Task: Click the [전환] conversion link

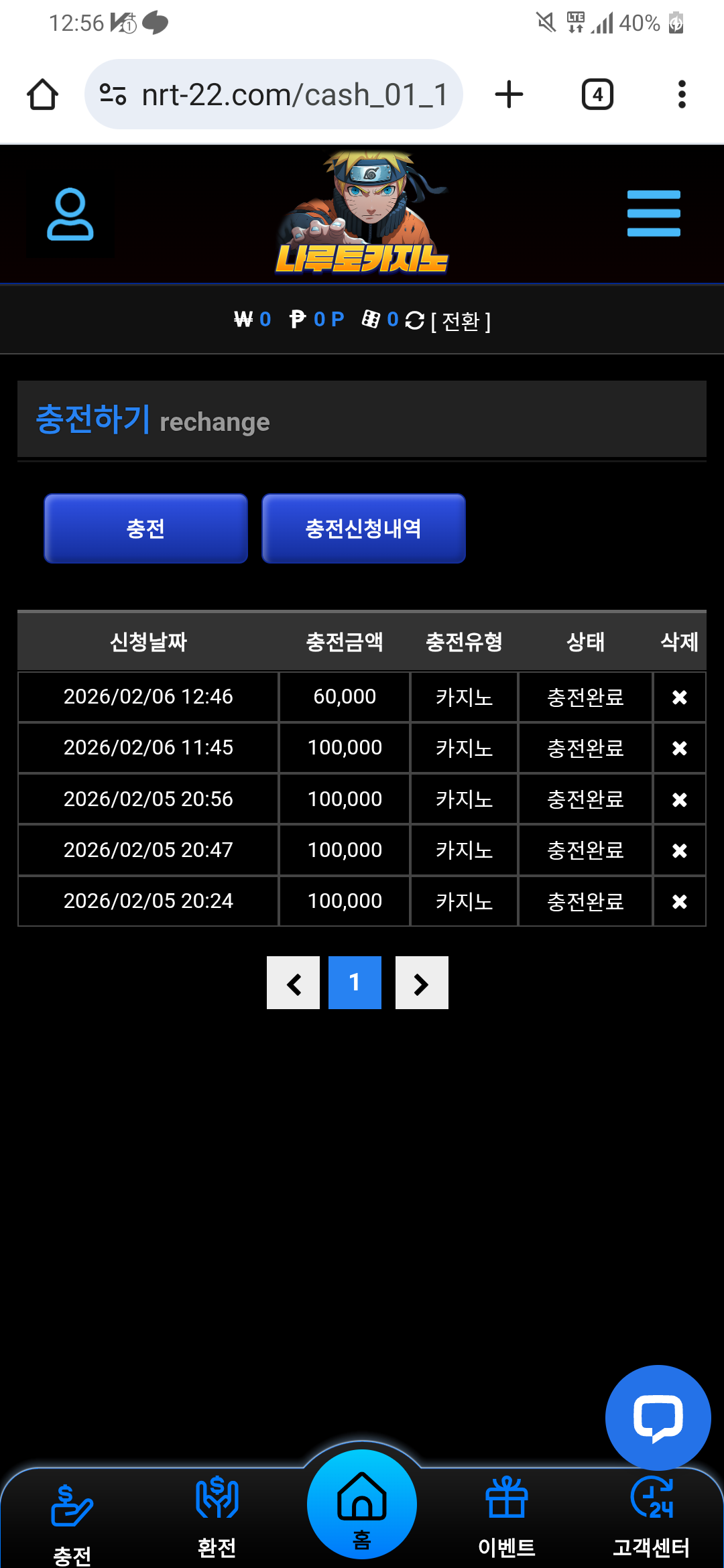Action: (x=463, y=321)
